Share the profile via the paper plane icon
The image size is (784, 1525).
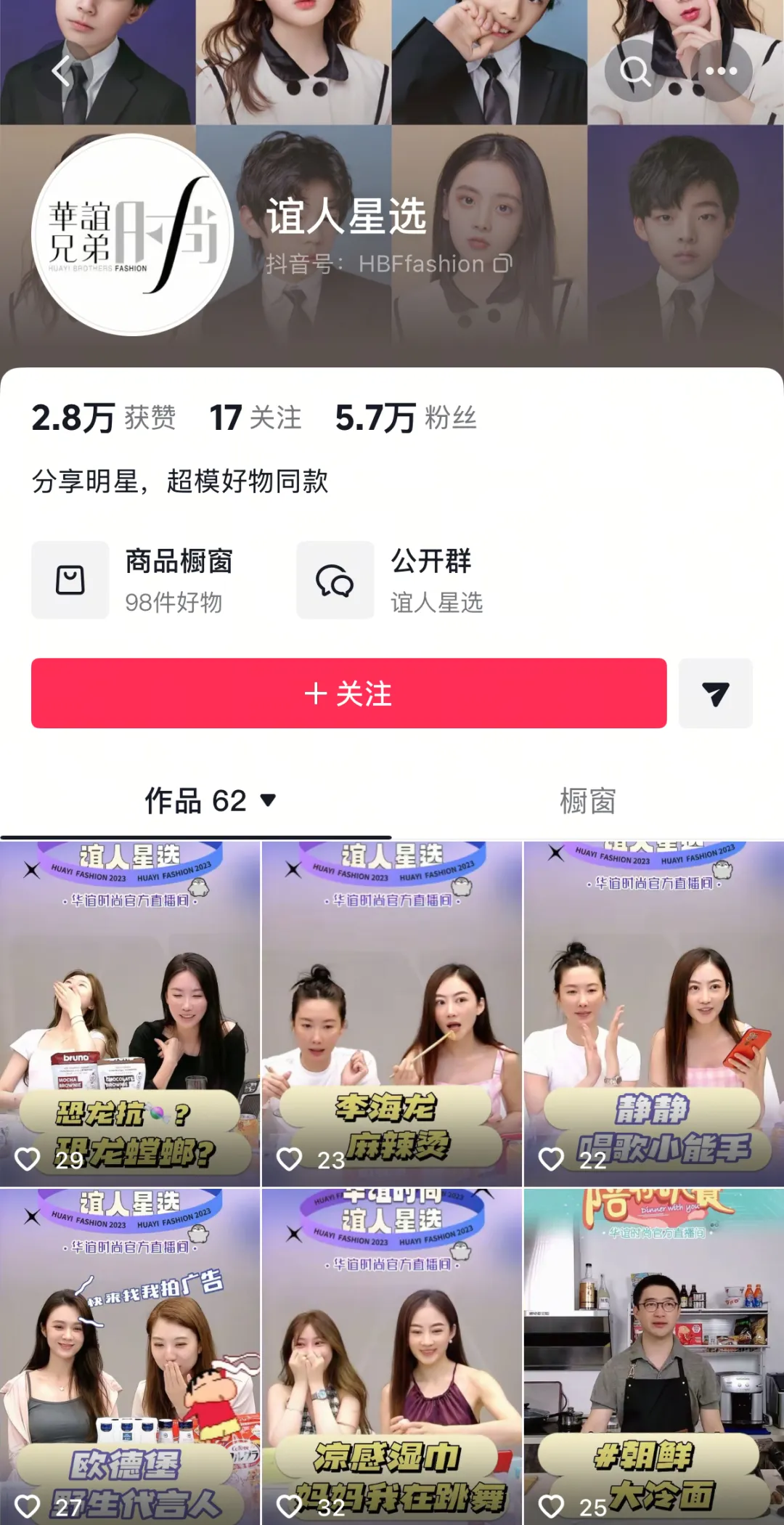click(x=715, y=694)
